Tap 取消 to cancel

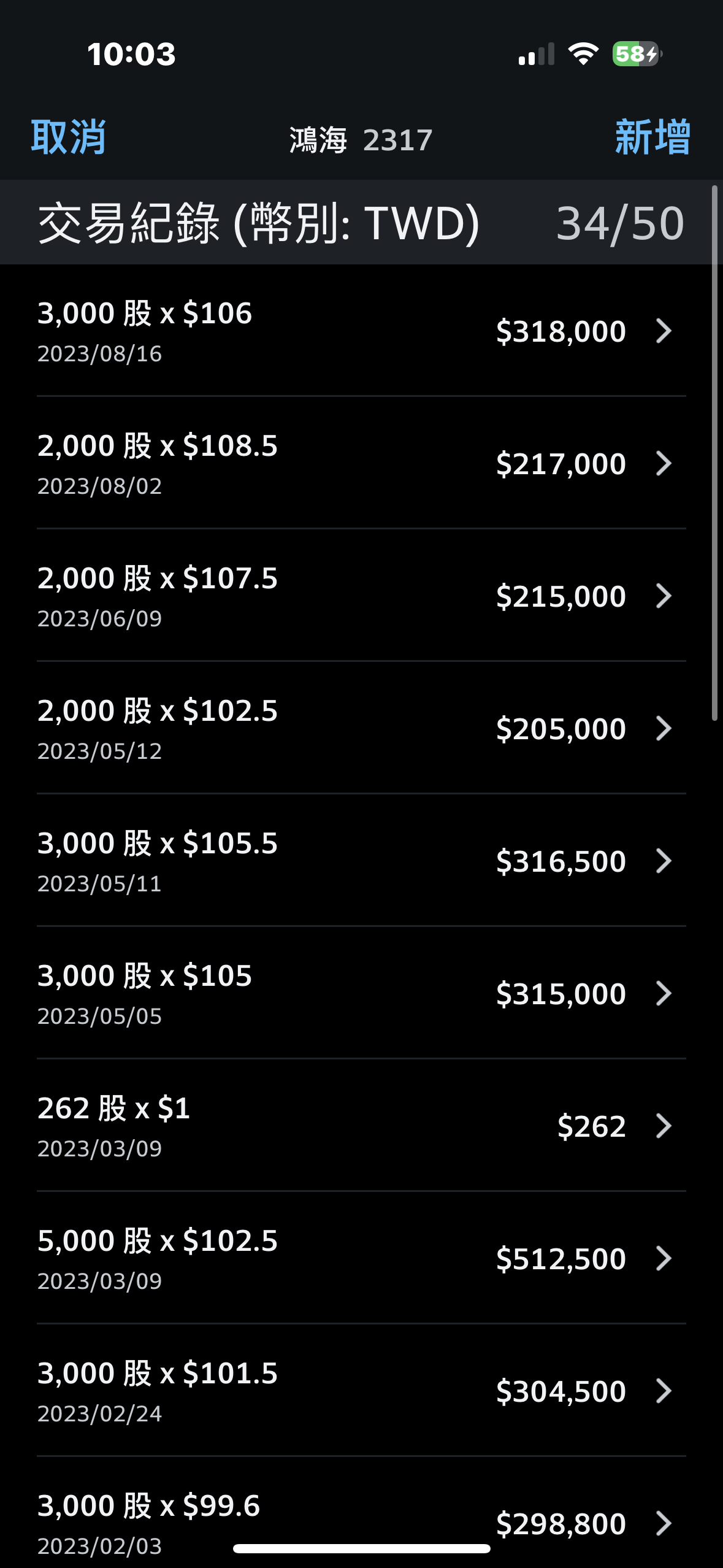68,137
